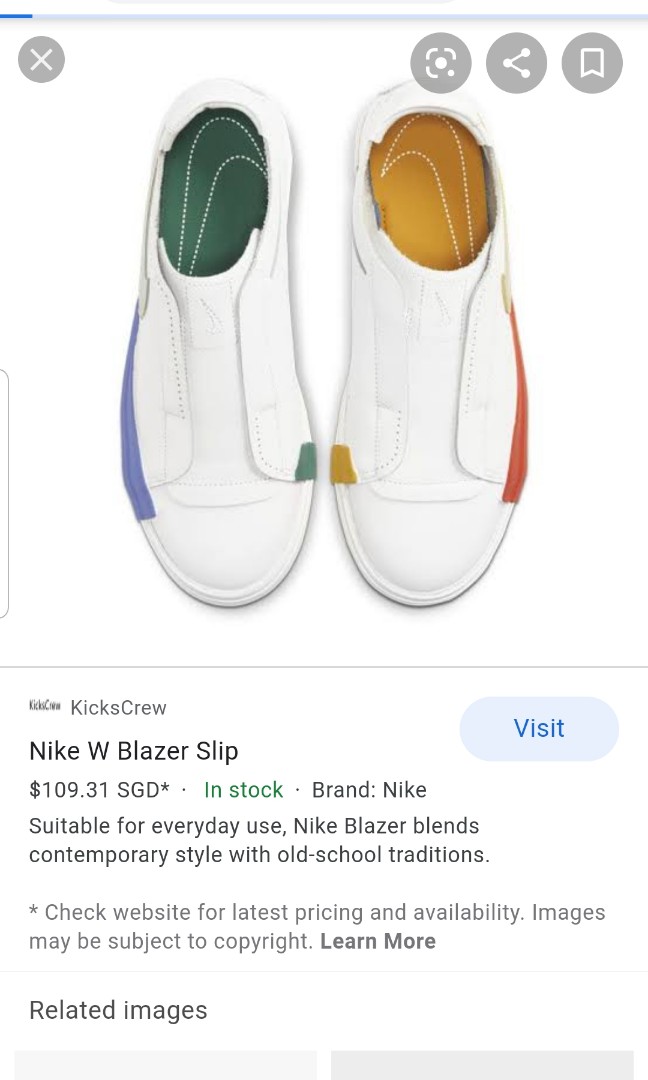Screen dimensions: 648x1080
Task: Open Nike W Blazer Slip product page
Action: [x=133, y=751]
